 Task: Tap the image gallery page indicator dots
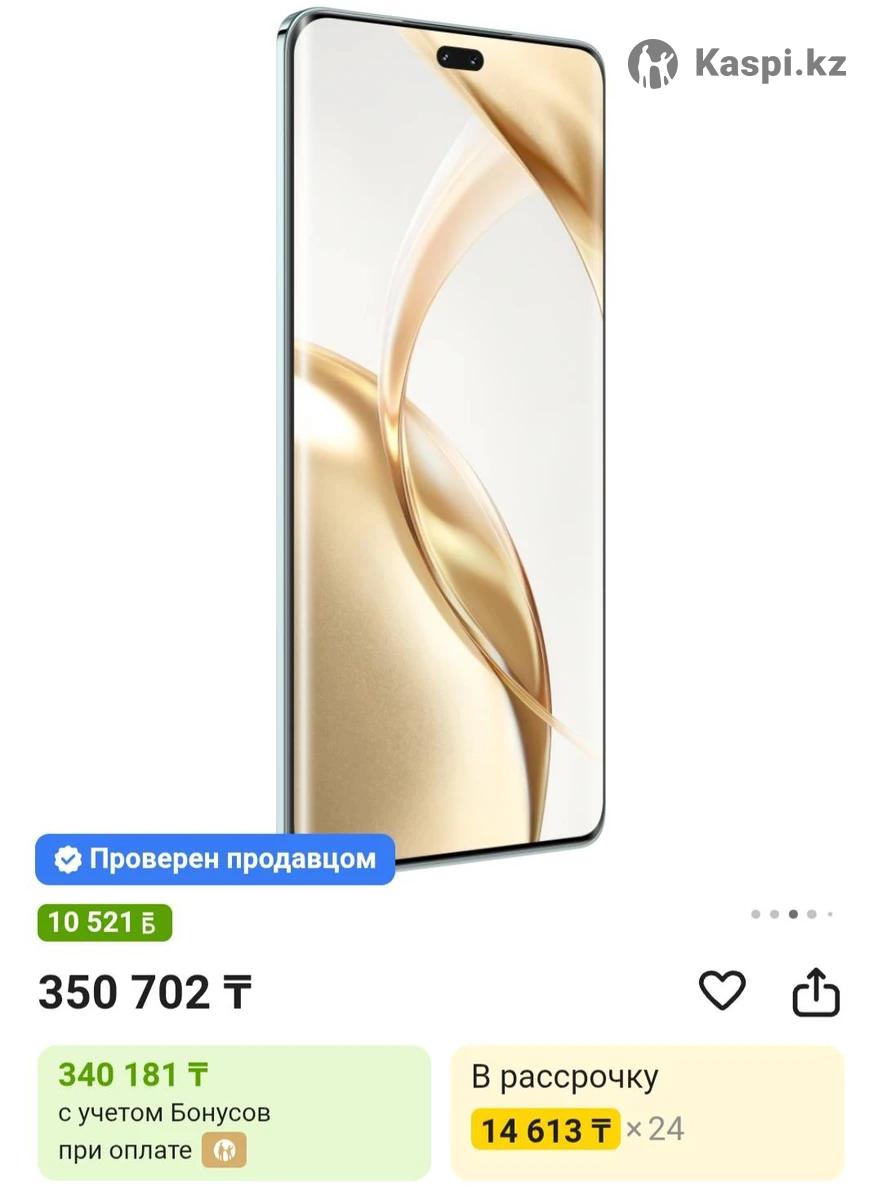[x=792, y=914]
